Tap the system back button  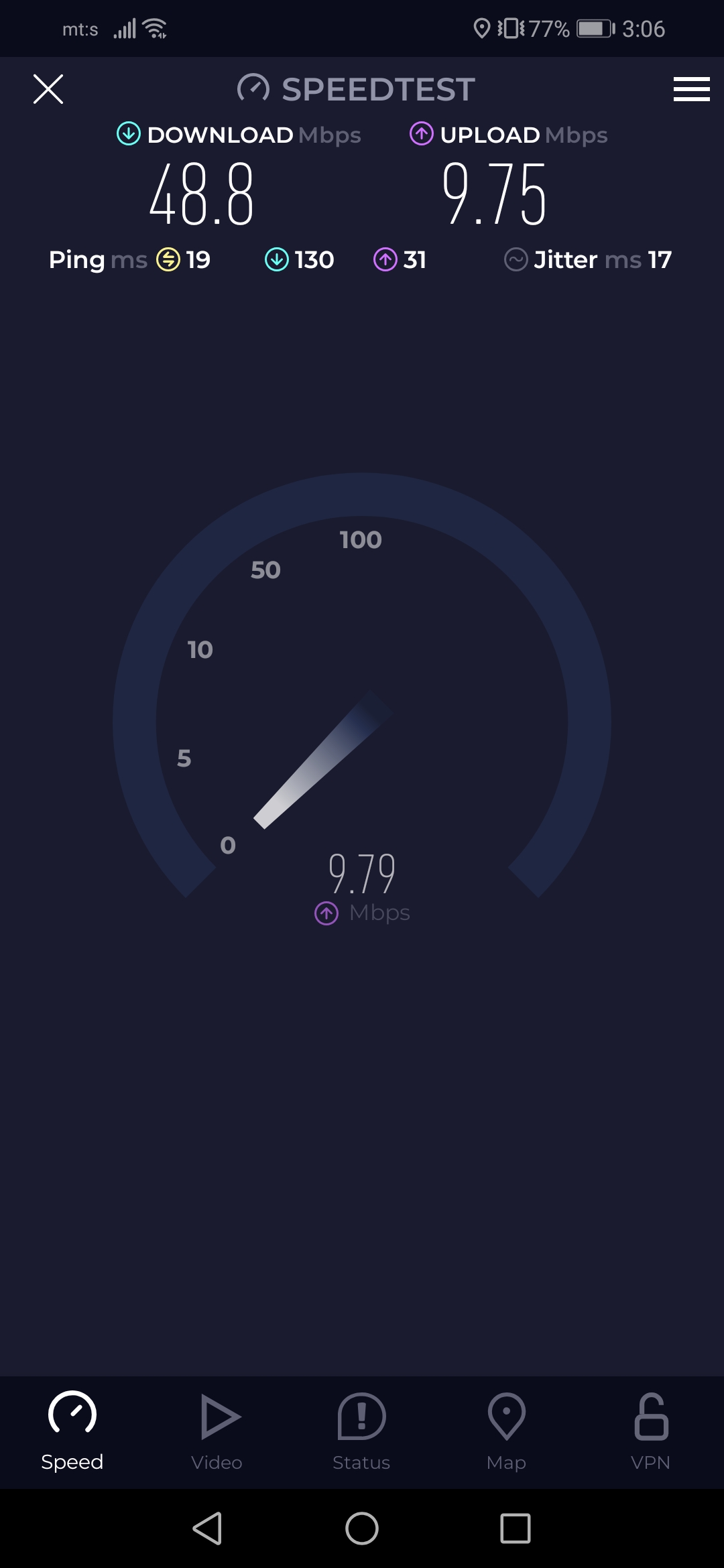coord(207,1528)
